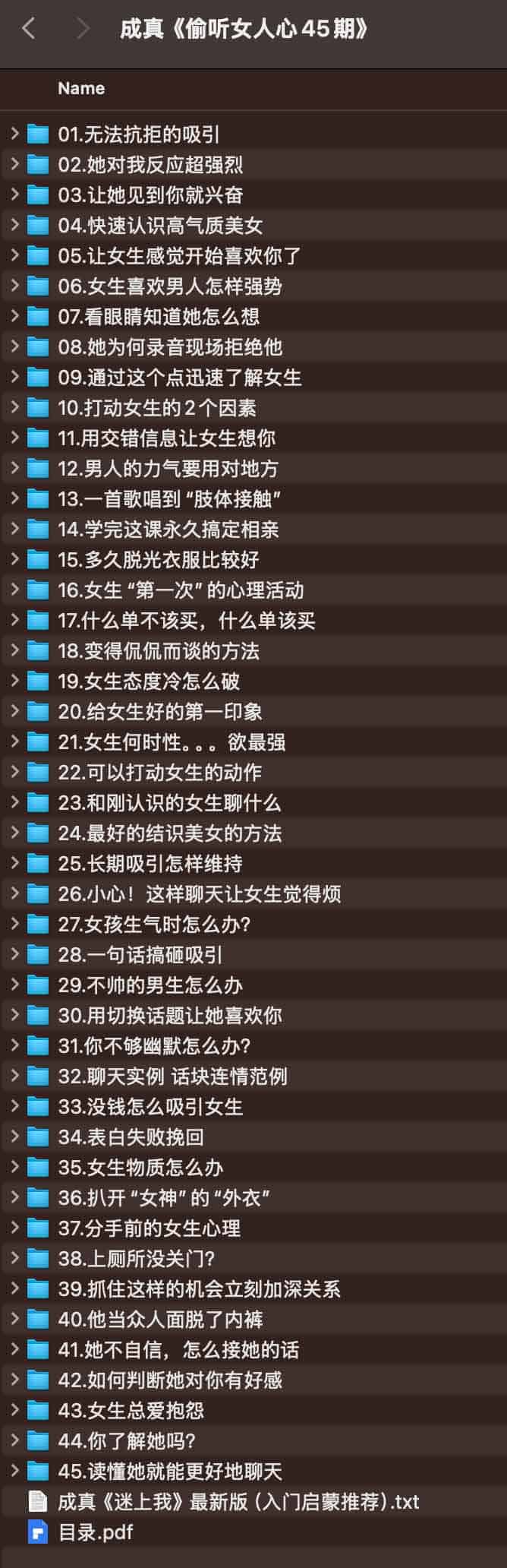The image size is (507, 1568).
Task: Expand the chevron beside 14.学完这课永久搞定相亲
Action: [x=14, y=529]
